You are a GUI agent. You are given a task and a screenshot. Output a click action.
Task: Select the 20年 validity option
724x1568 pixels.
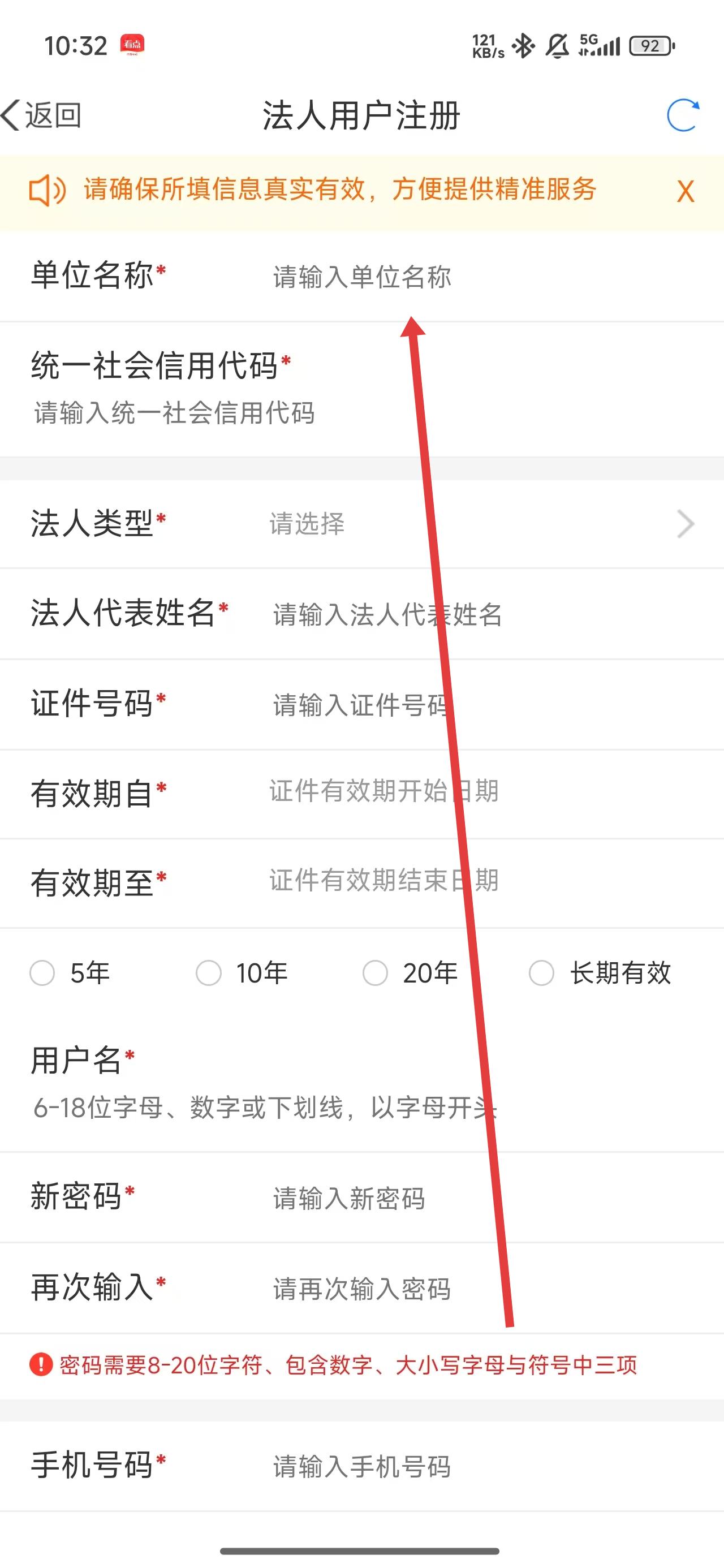pyautogui.click(x=375, y=973)
